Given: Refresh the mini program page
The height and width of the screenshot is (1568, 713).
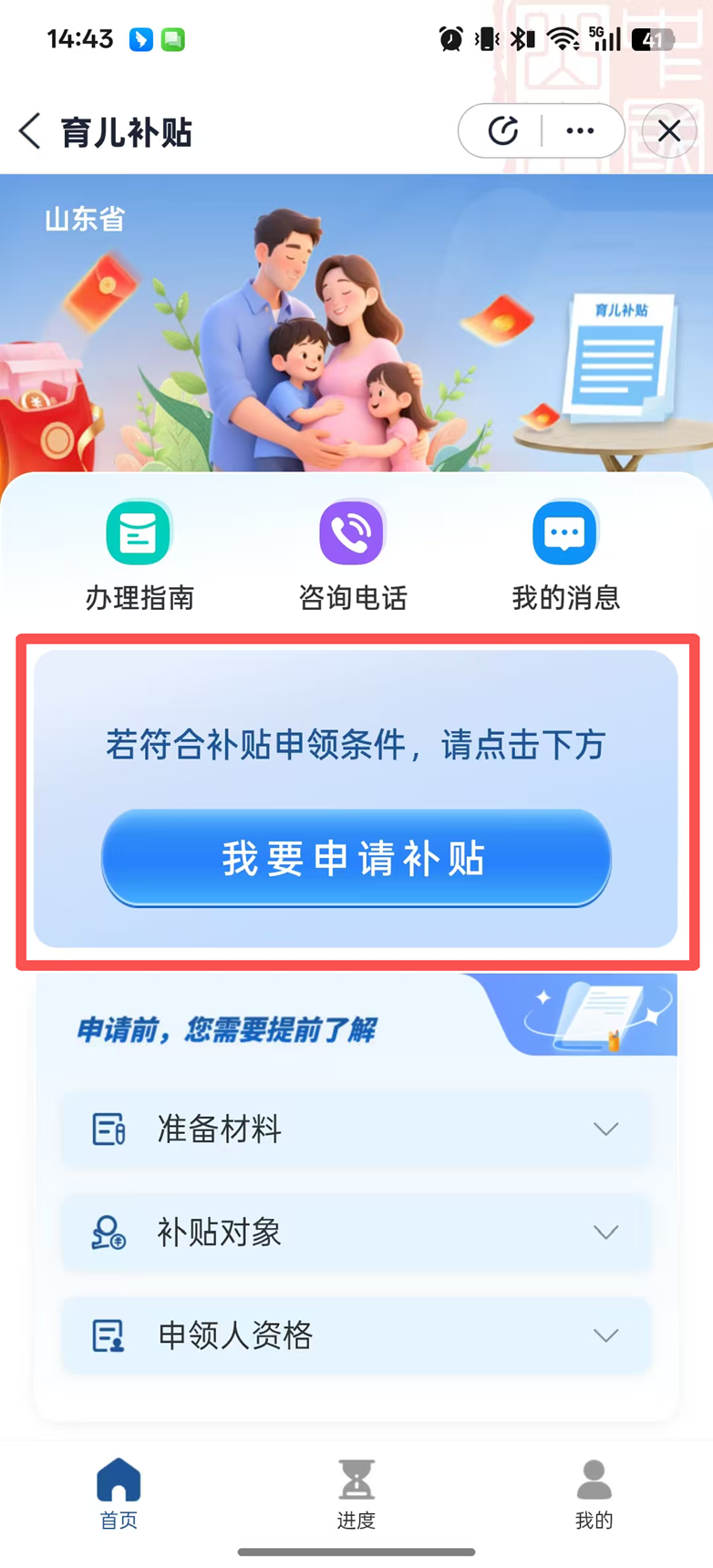Looking at the screenshot, I should (x=502, y=131).
